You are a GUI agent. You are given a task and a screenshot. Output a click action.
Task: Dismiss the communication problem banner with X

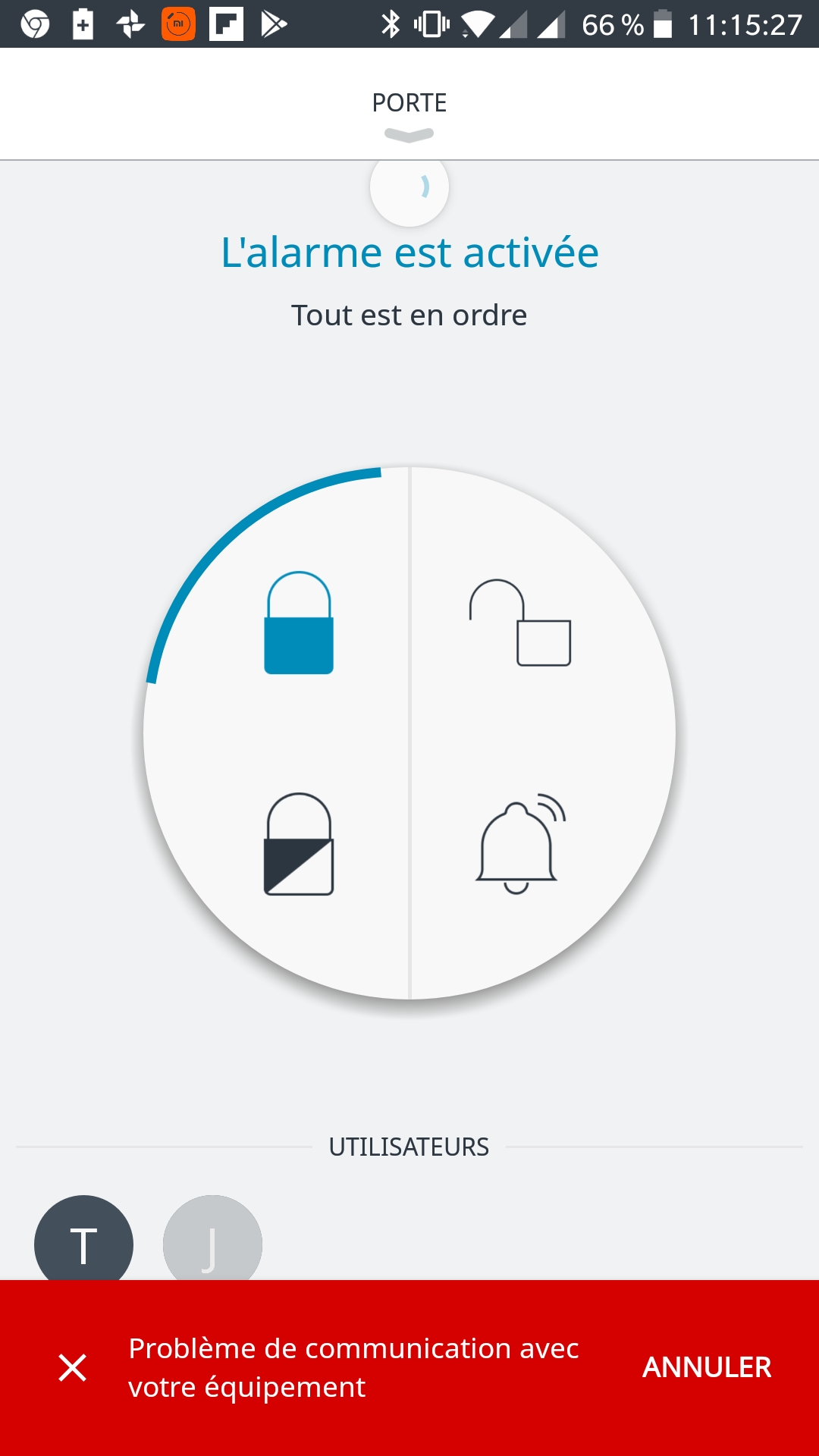(73, 1367)
